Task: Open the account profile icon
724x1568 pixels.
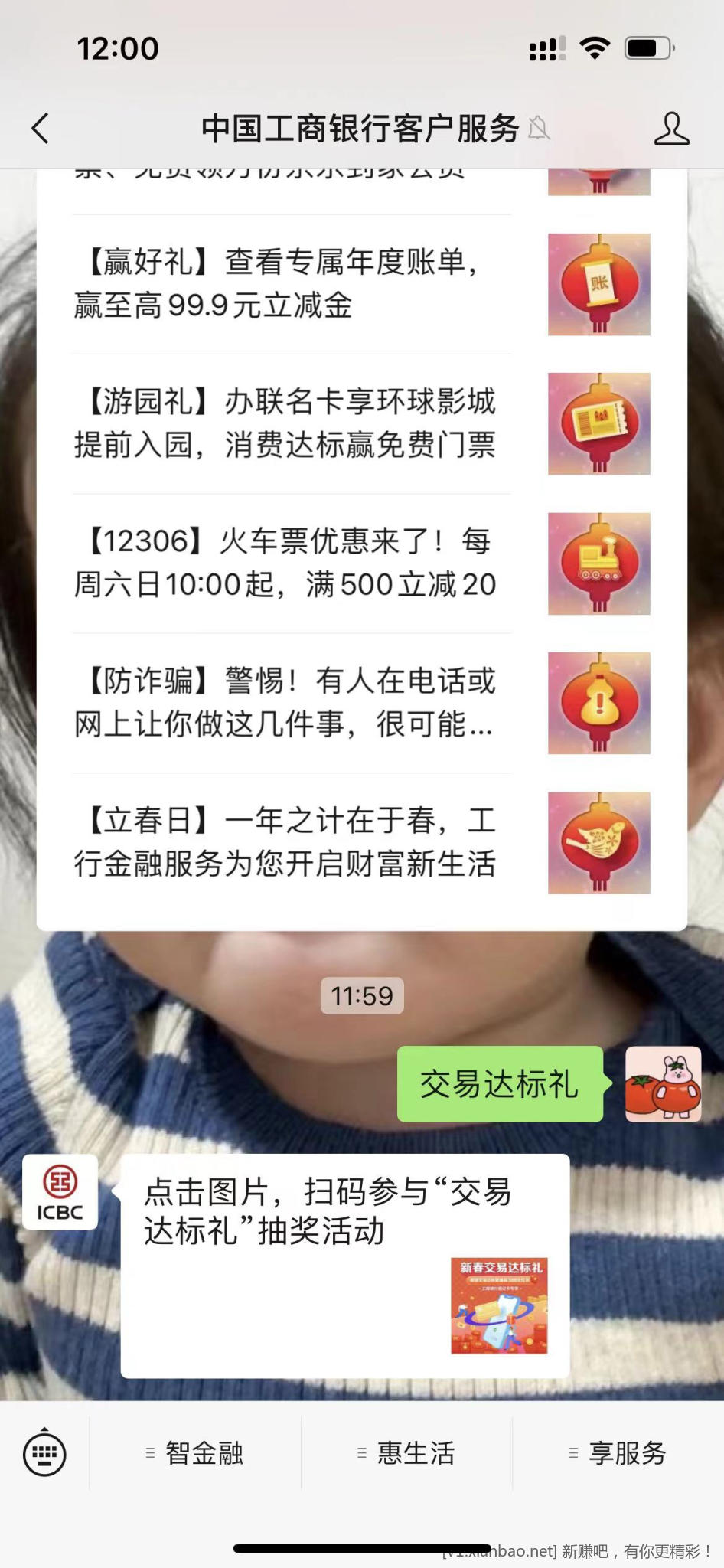Action: 671,129
